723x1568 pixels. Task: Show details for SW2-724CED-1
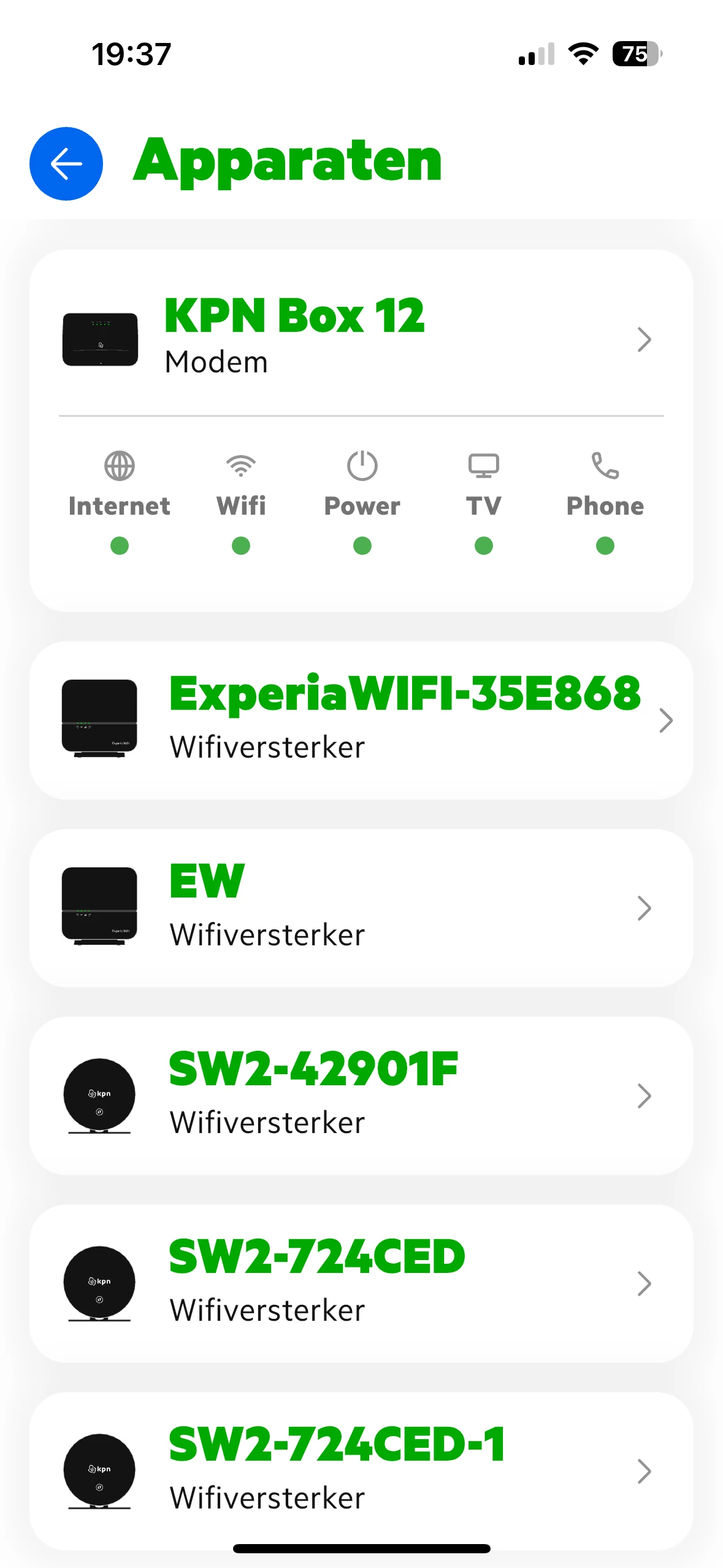(x=361, y=1470)
